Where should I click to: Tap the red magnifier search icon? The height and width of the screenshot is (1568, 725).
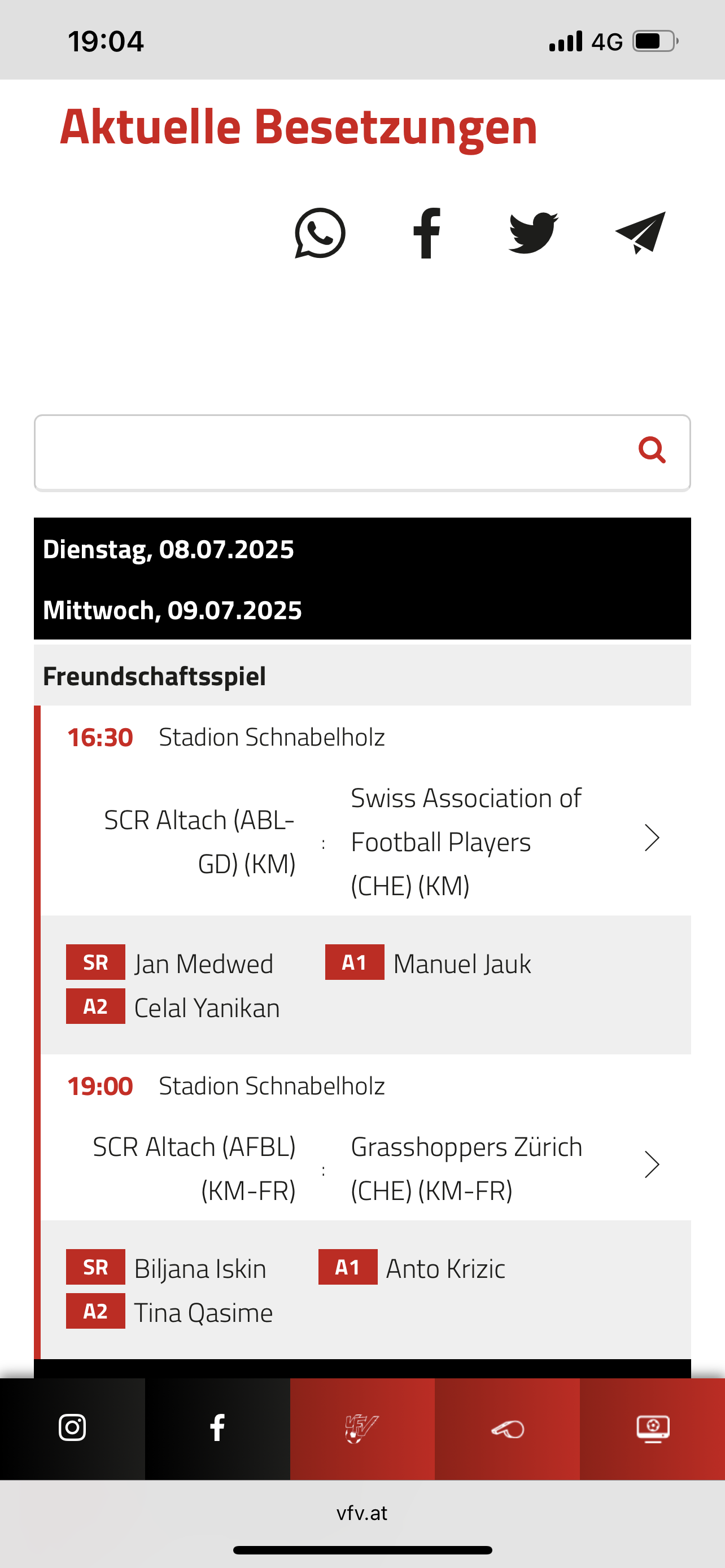(x=652, y=450)
